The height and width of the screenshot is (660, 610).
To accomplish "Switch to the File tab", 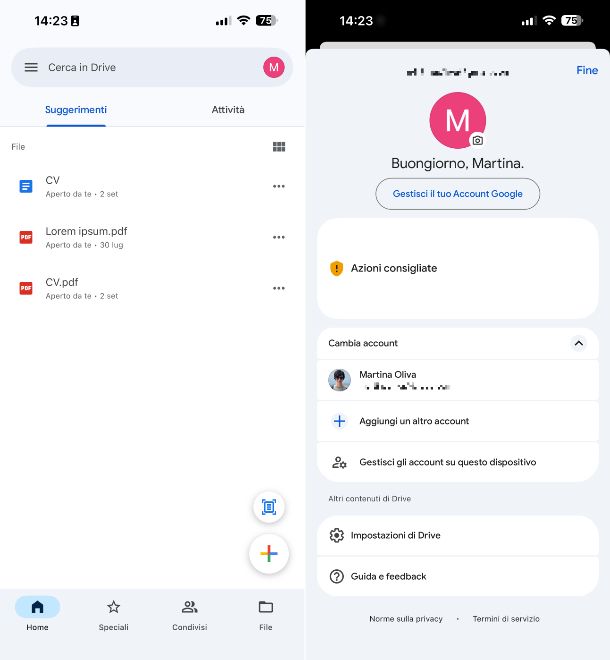I will pyautogui.click(x=265, y=613).
